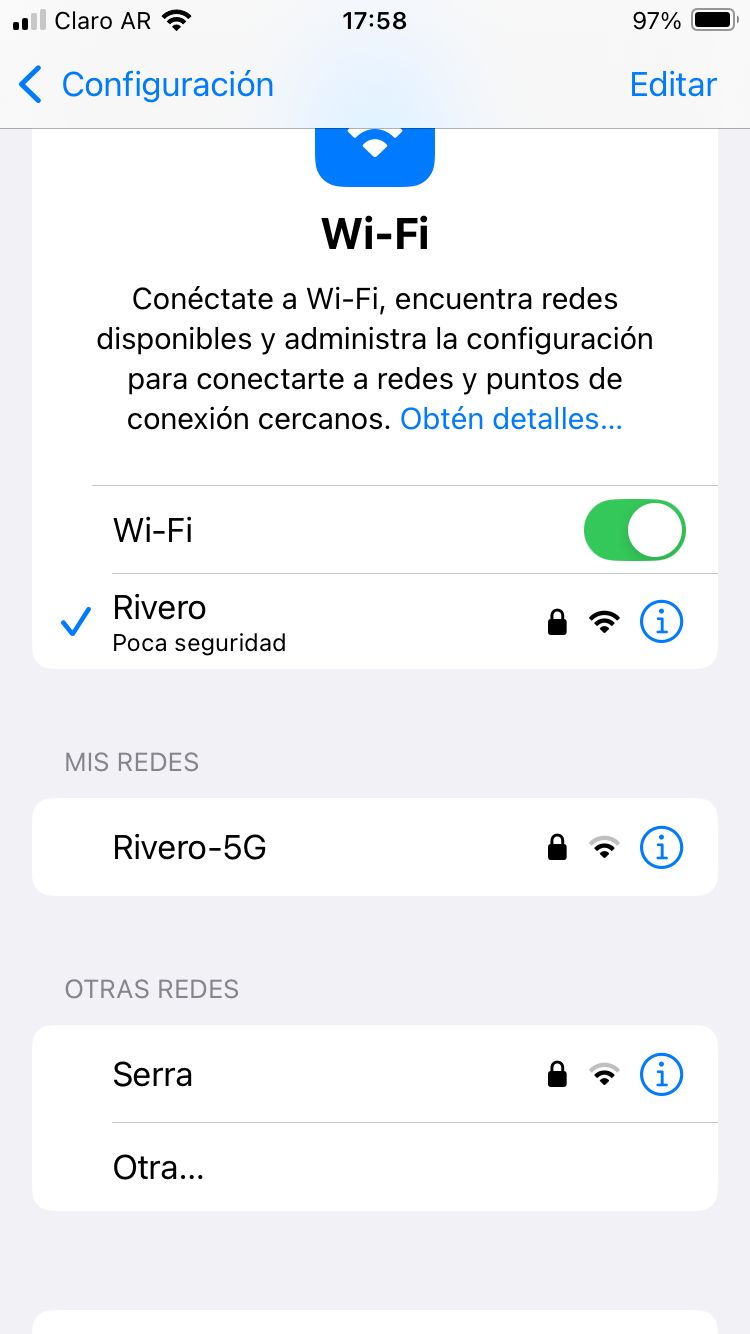Join the Serra network
The height and width of the screenshot is (1334, 750).
(153, 1075)
